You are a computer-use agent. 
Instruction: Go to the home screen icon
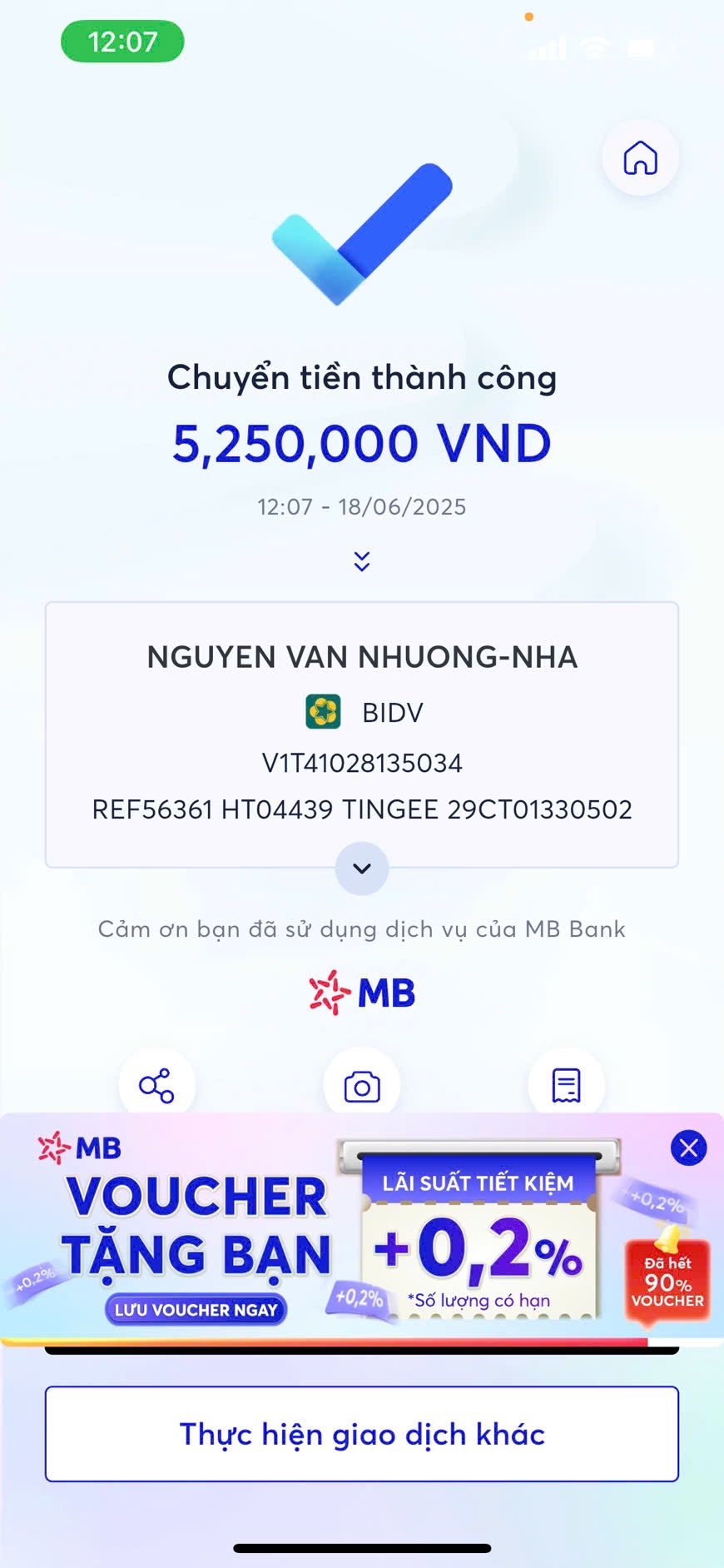640,157
